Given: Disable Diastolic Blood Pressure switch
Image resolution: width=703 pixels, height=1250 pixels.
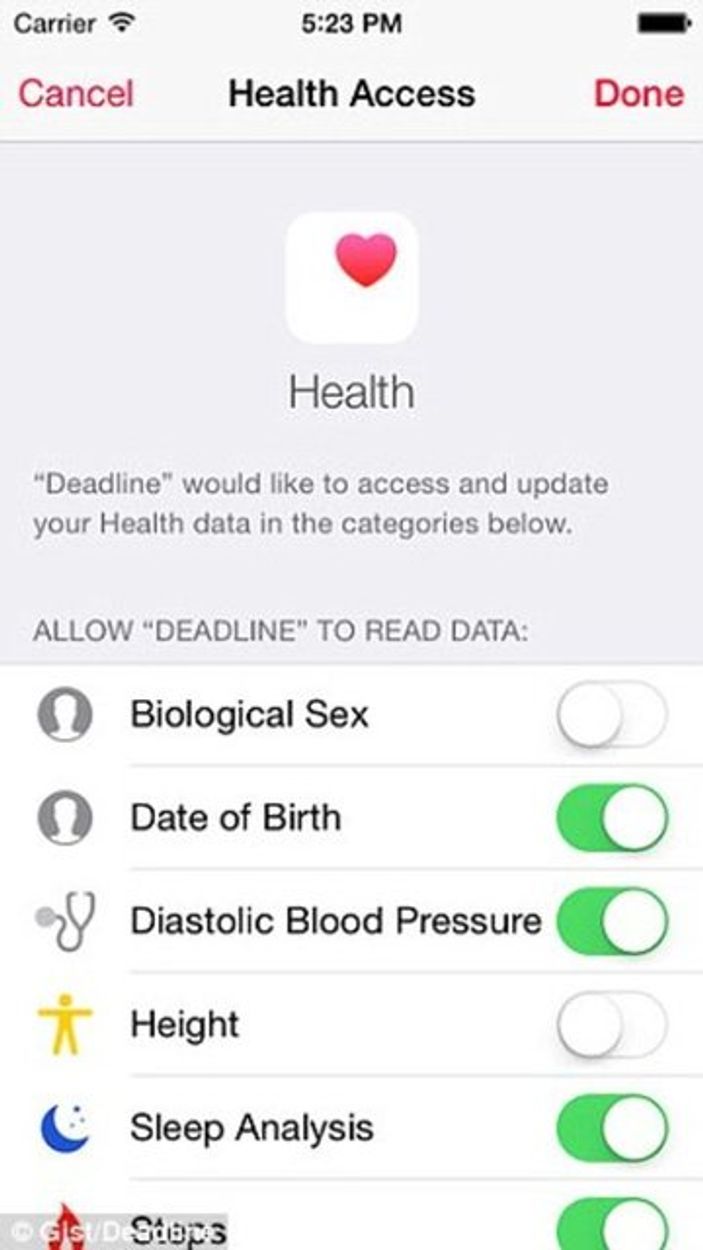Looking at the screenshot, I should [x=611, y=921].
